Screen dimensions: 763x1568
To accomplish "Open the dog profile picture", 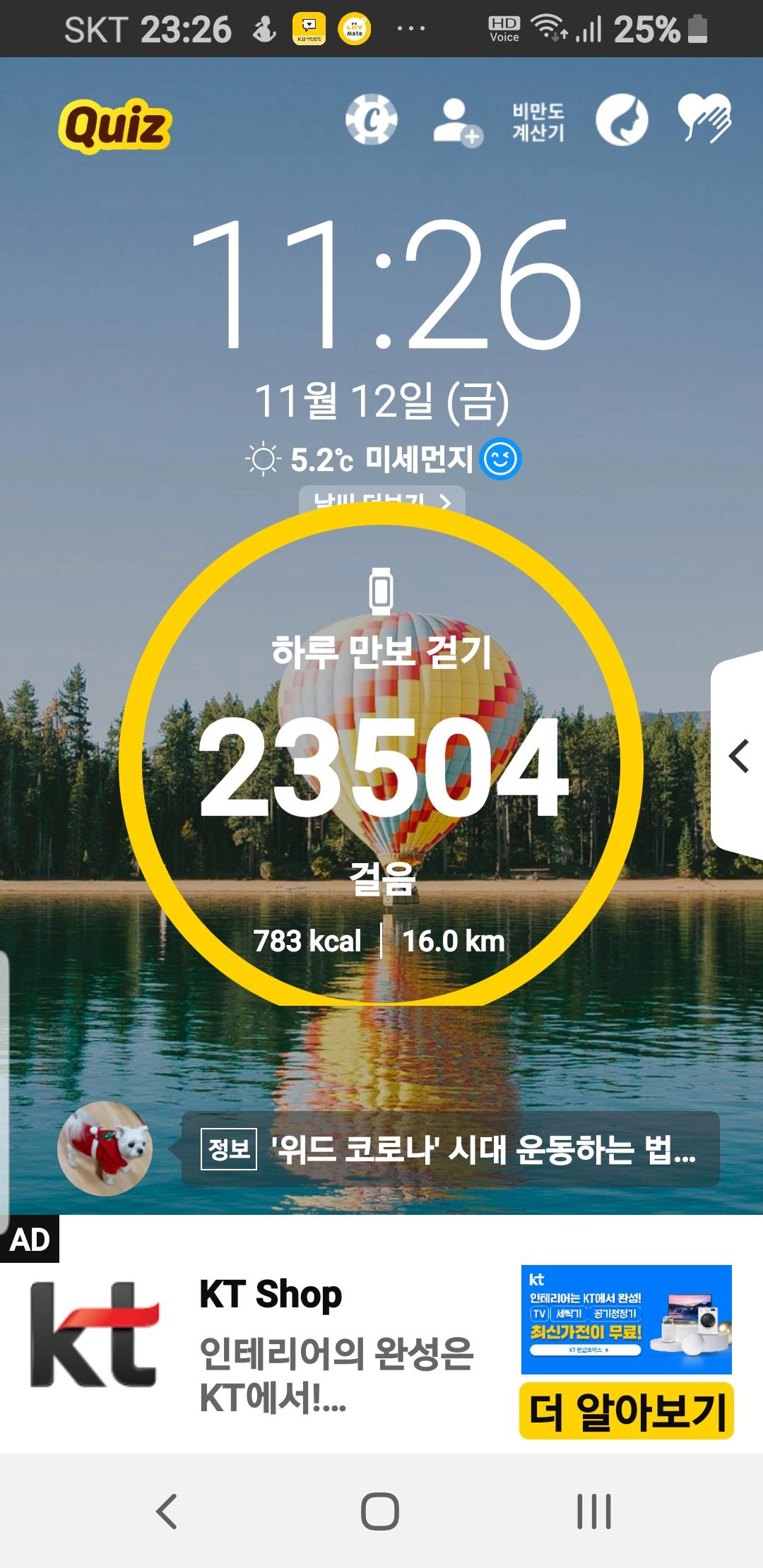I will tap(105, 1148).
